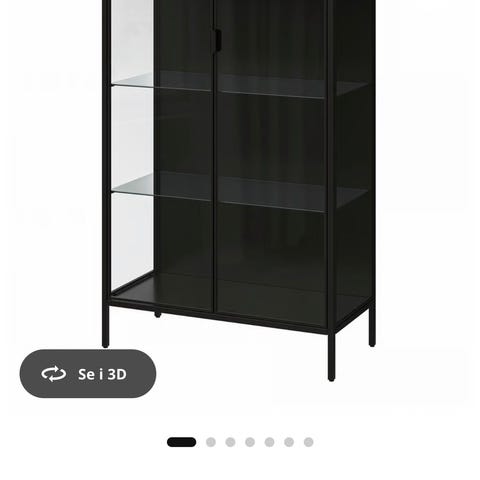Screen dimensions: 480x480
Task: Open the Se i 3D view
Action: click(x=88, y=374)
